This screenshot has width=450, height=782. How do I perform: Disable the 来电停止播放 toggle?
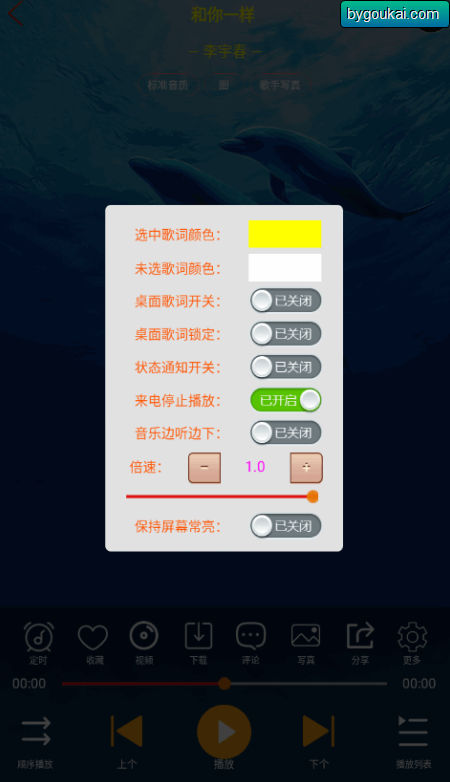pyautogui.click(x=285, y=400)
